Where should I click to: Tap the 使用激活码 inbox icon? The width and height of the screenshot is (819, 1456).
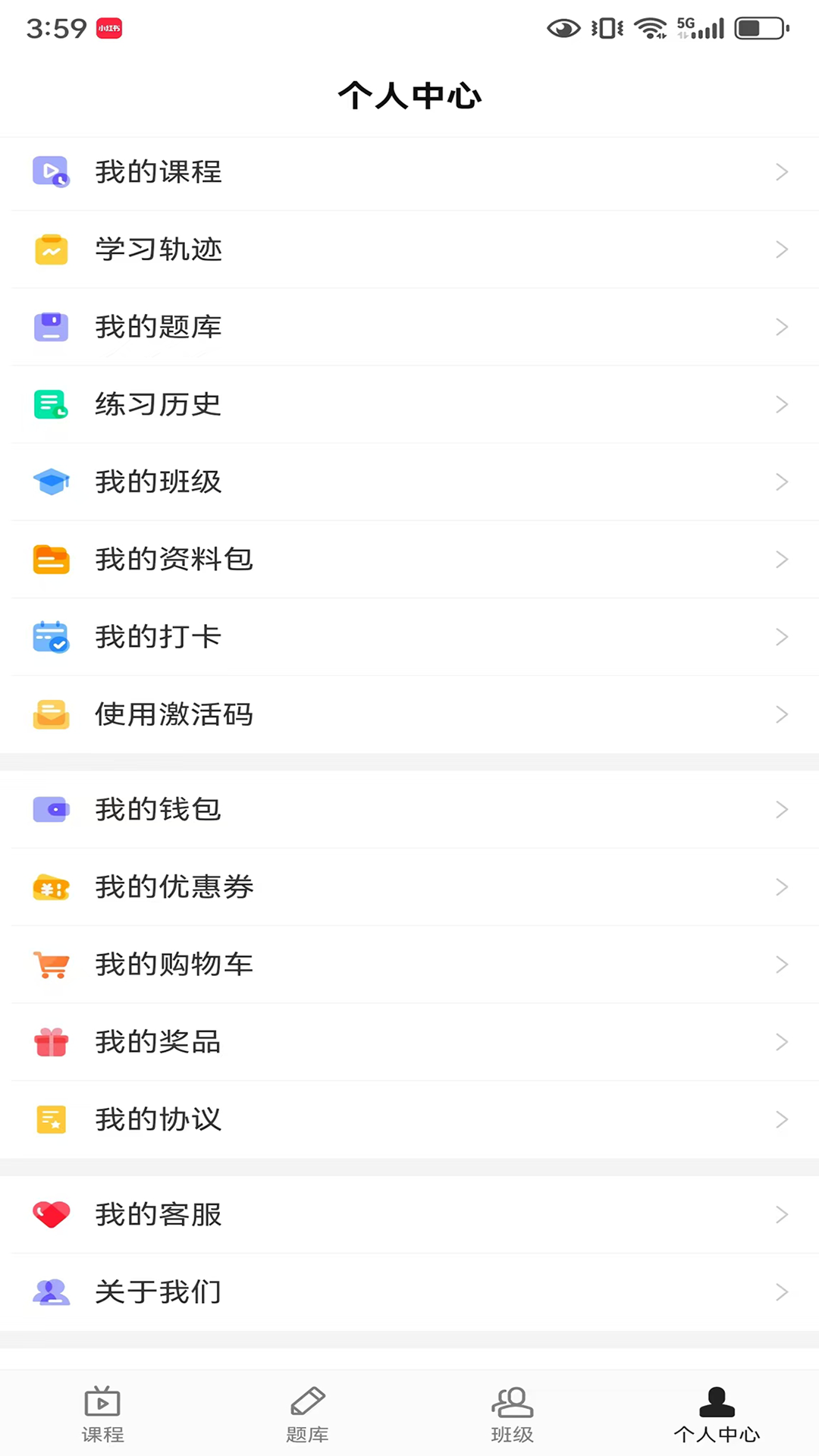pos(51,714)
